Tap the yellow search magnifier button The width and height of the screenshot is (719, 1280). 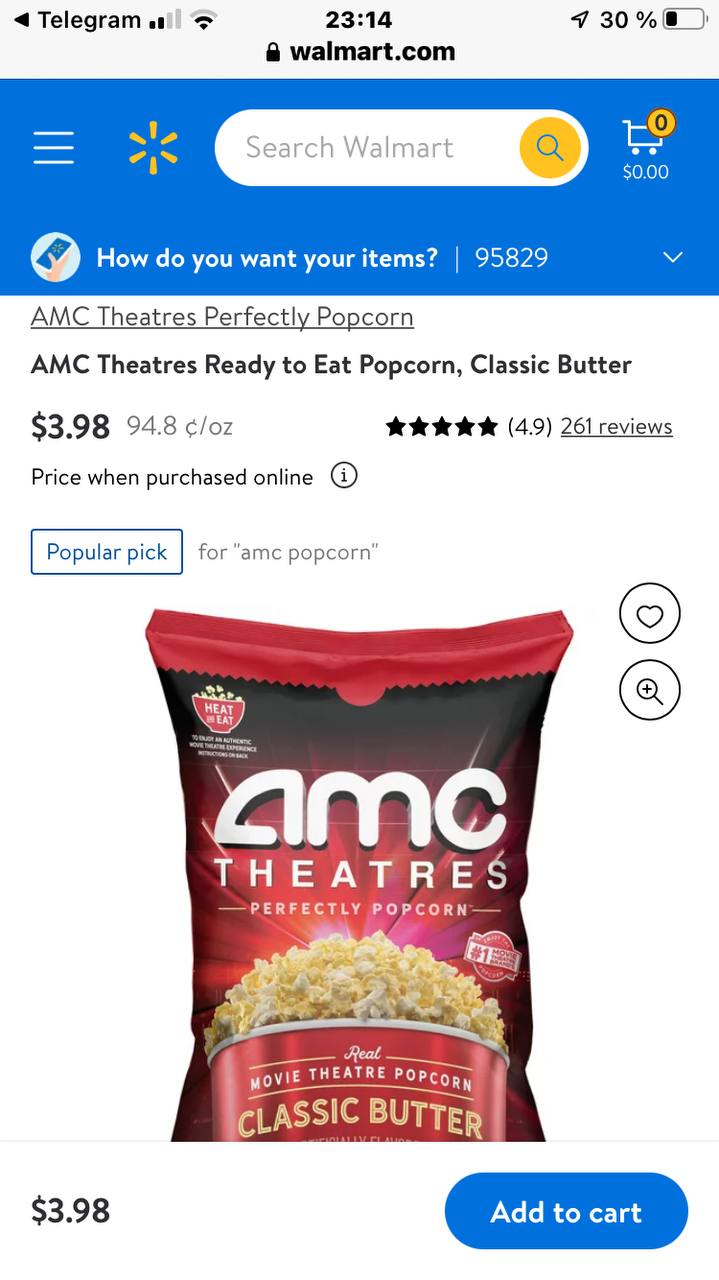click(x=549, y=148)
